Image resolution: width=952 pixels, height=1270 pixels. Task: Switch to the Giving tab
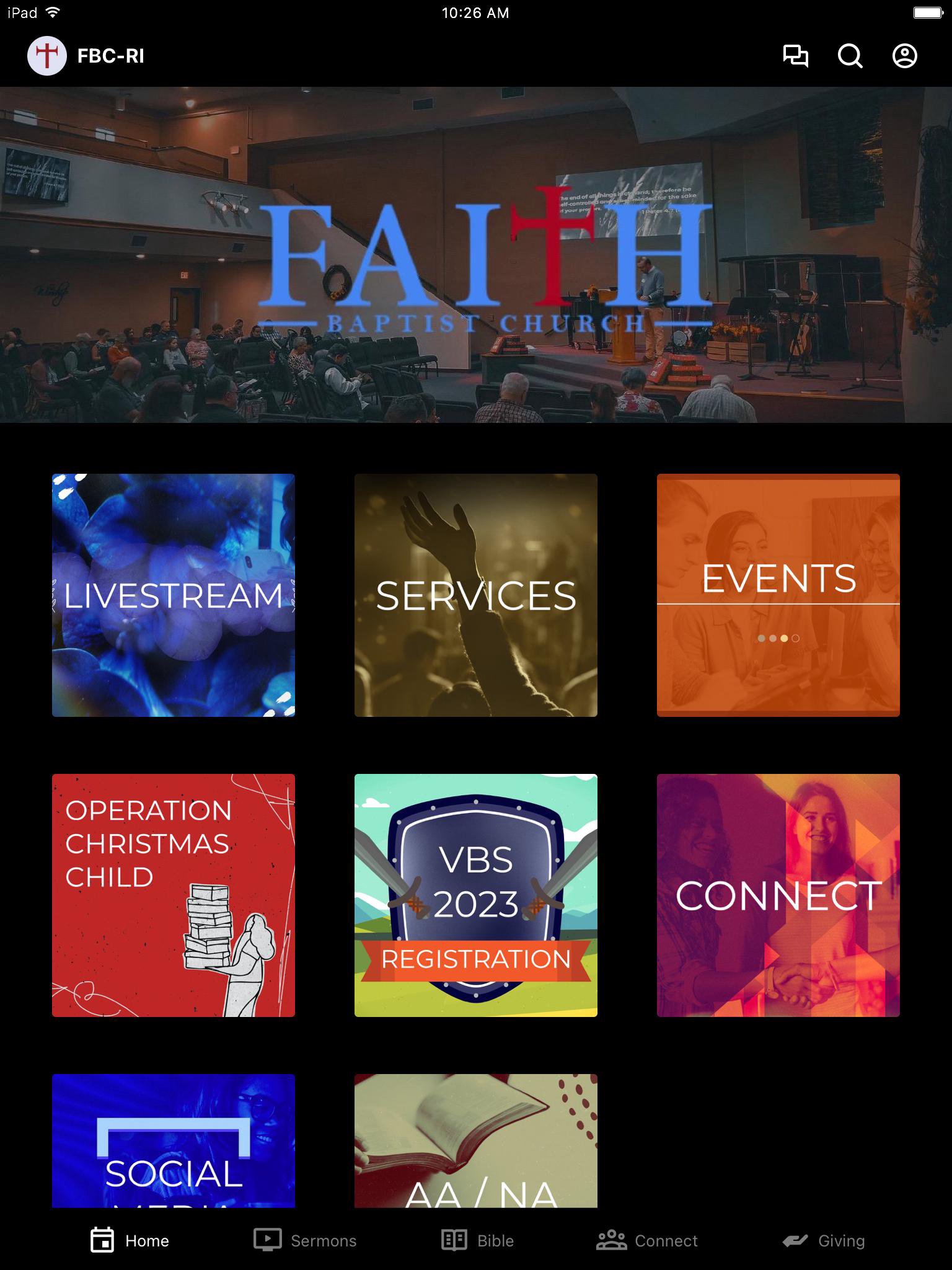click(x=823, y=1240)
